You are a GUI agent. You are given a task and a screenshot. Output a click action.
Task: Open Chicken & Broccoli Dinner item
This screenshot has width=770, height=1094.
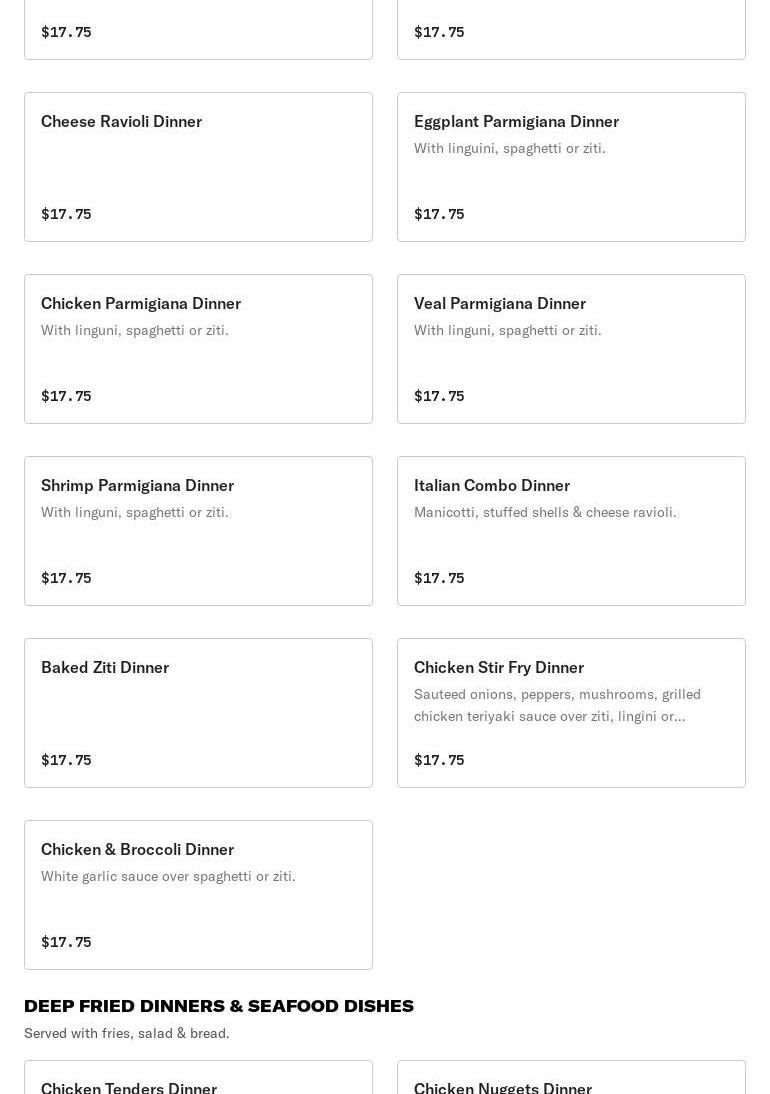(198, 895)
